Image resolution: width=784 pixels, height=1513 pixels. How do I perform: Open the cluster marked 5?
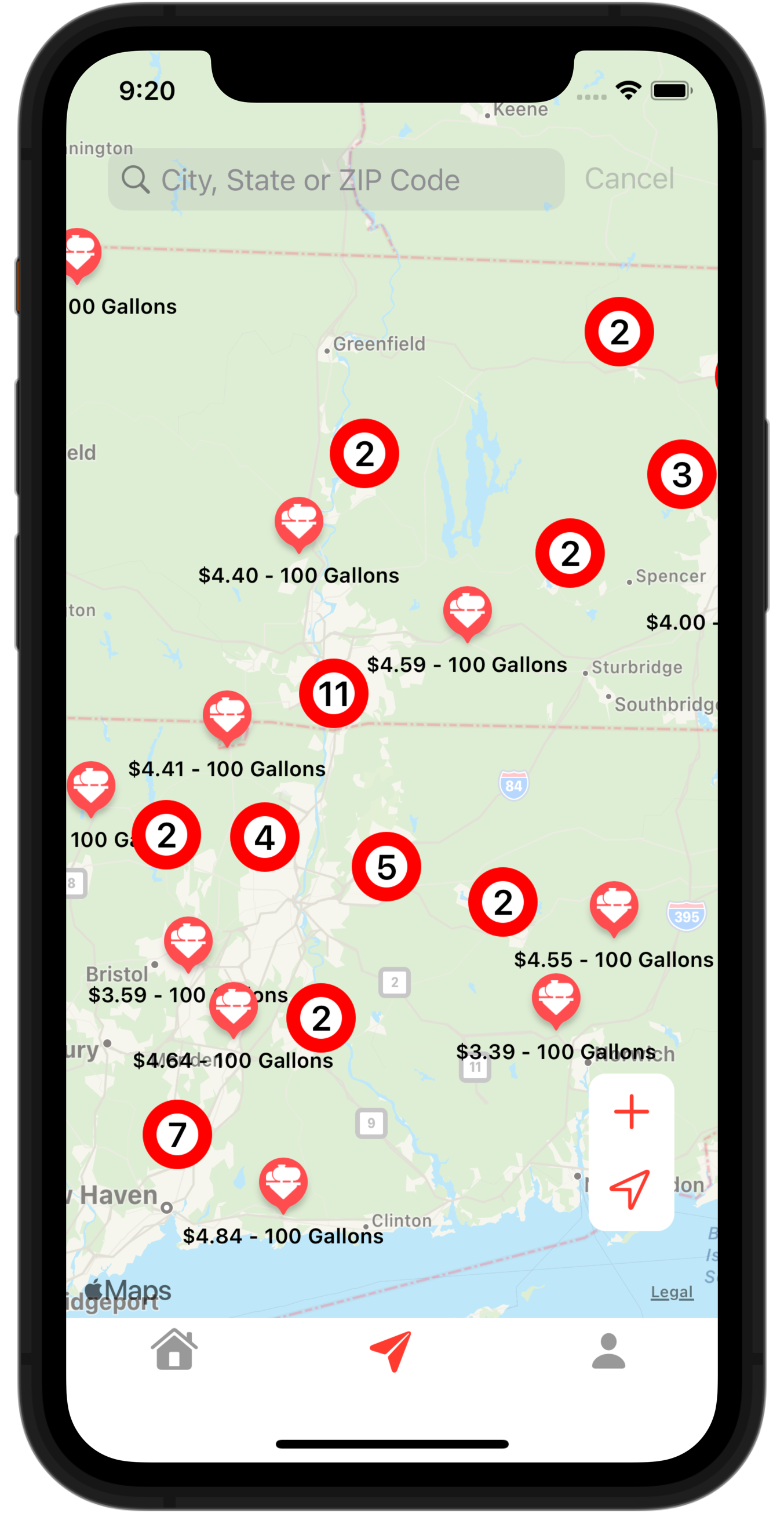386,866
